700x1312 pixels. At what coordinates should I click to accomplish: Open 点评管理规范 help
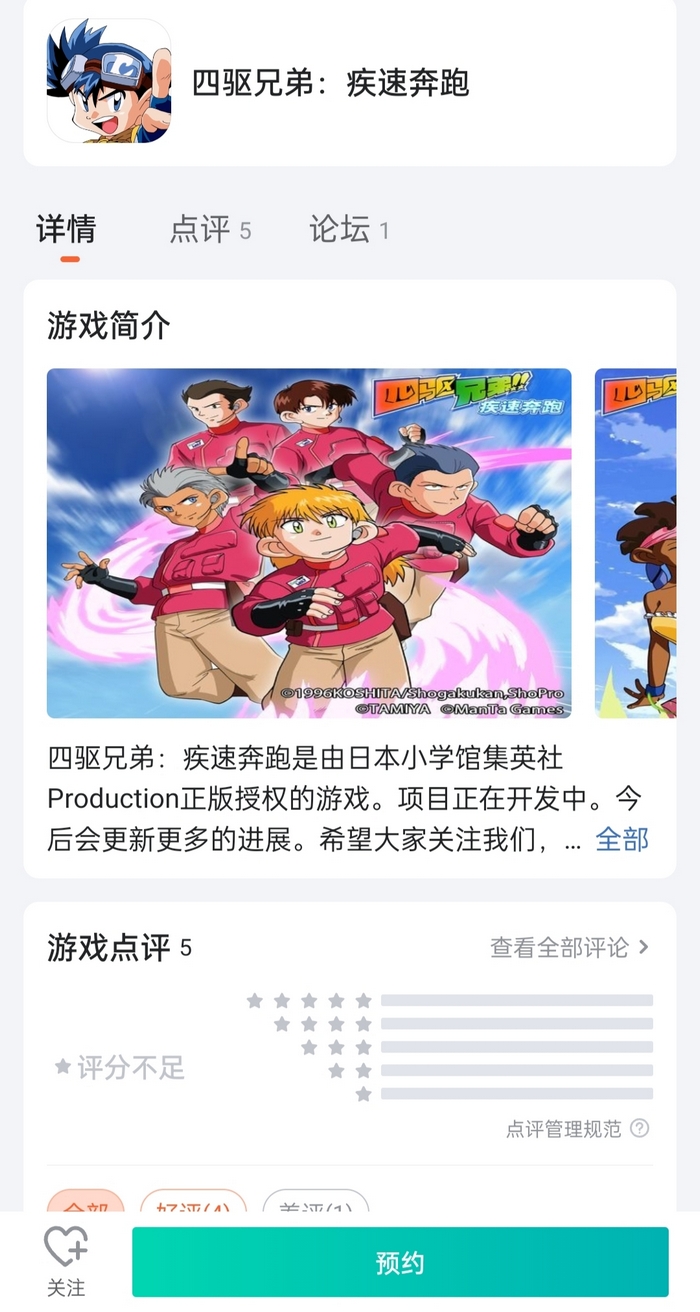[x=577, y=1129]
